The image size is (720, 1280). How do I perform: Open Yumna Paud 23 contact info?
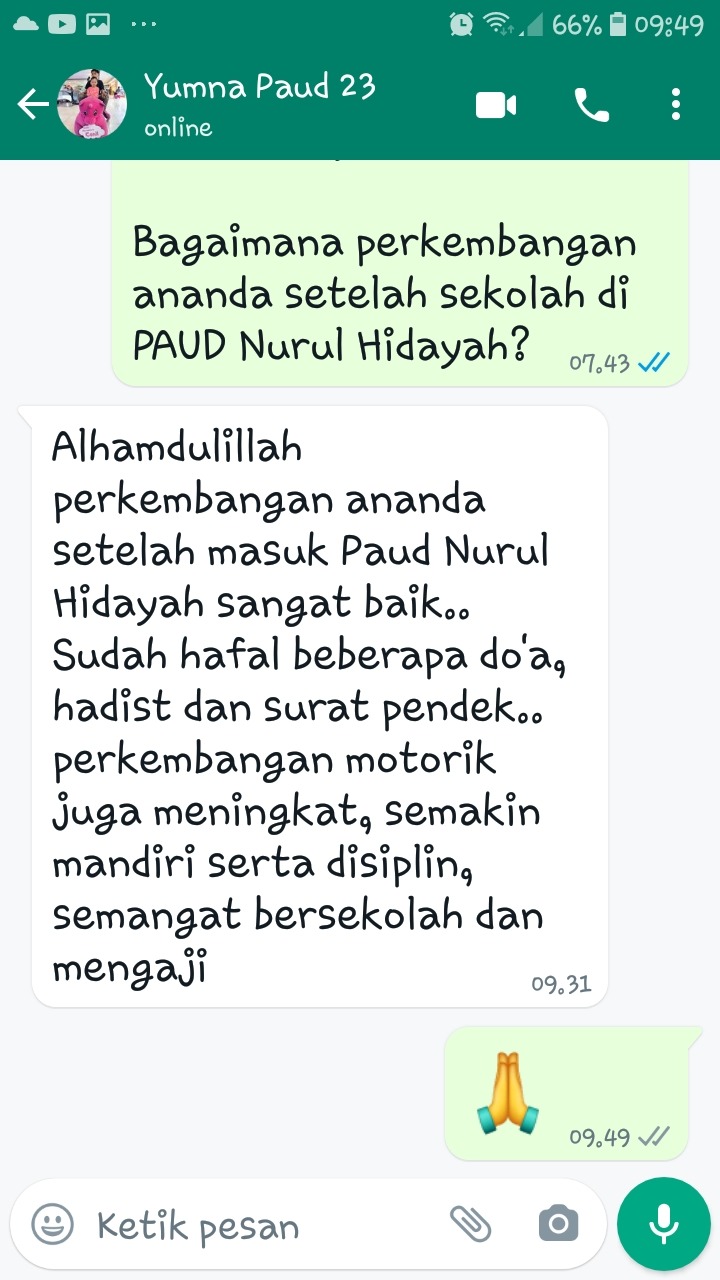point(260,104)
